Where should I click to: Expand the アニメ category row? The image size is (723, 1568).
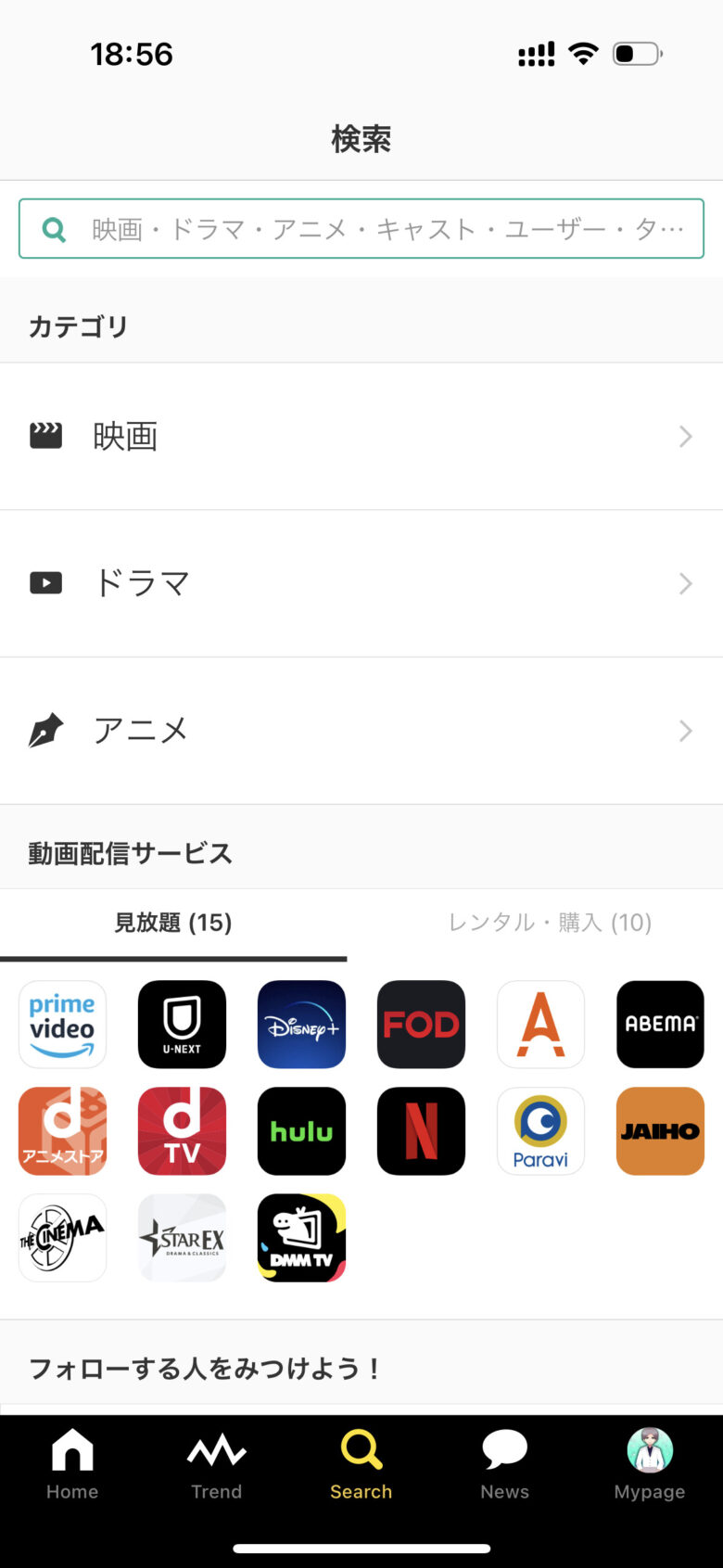click(x=361, y=731)
